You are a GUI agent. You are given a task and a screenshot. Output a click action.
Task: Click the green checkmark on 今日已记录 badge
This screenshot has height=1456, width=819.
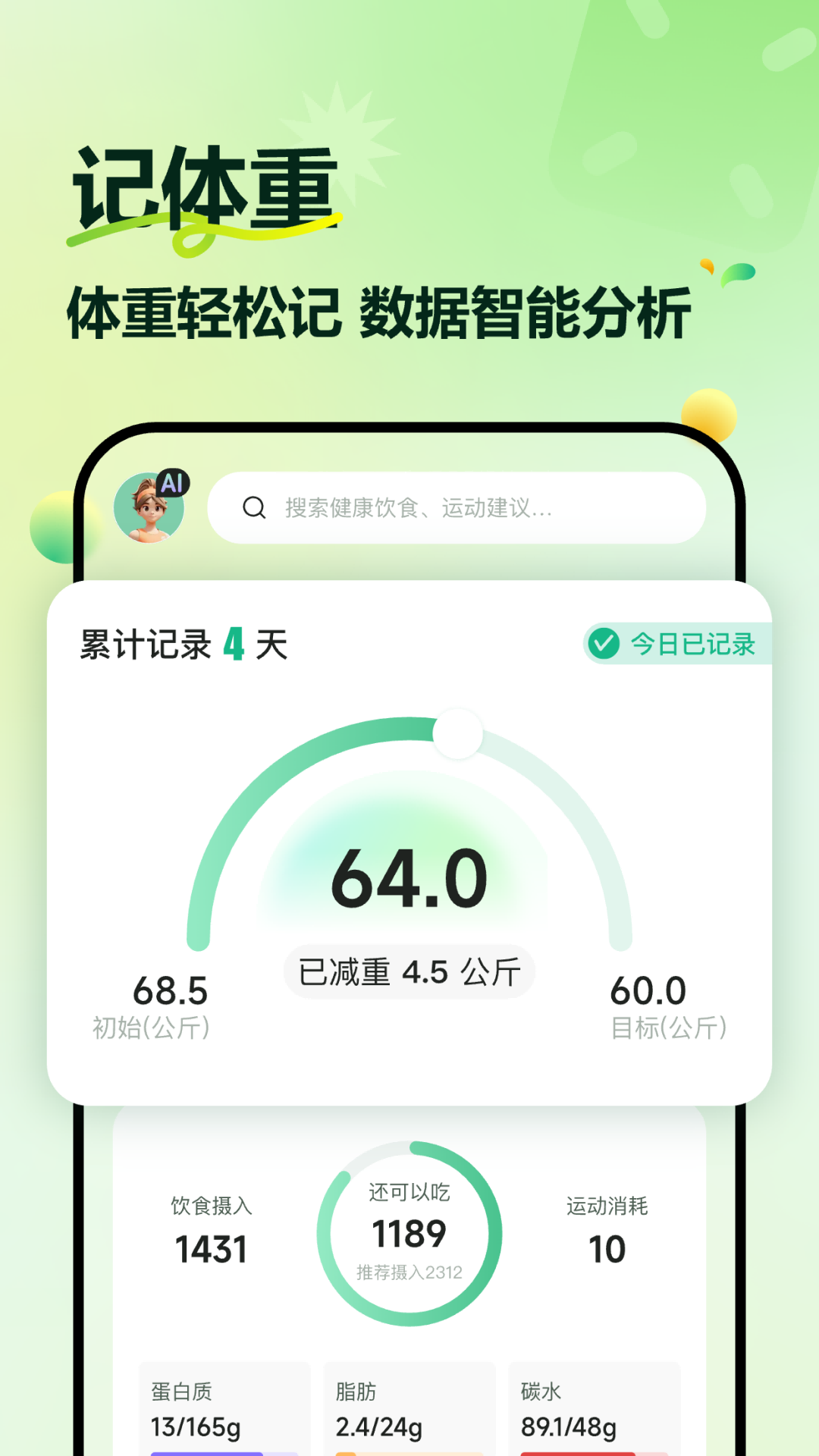click(604, 644)
